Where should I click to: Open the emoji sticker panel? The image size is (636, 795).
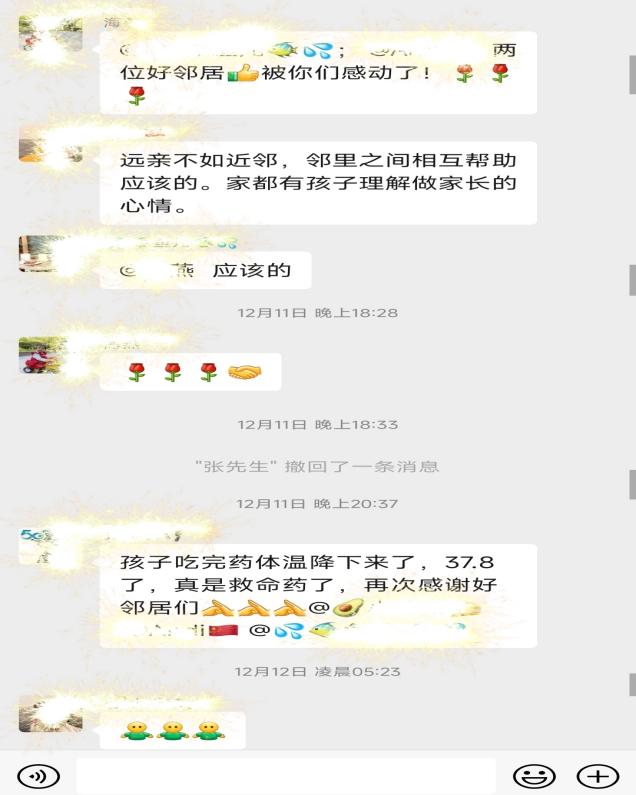coord(534,776)
